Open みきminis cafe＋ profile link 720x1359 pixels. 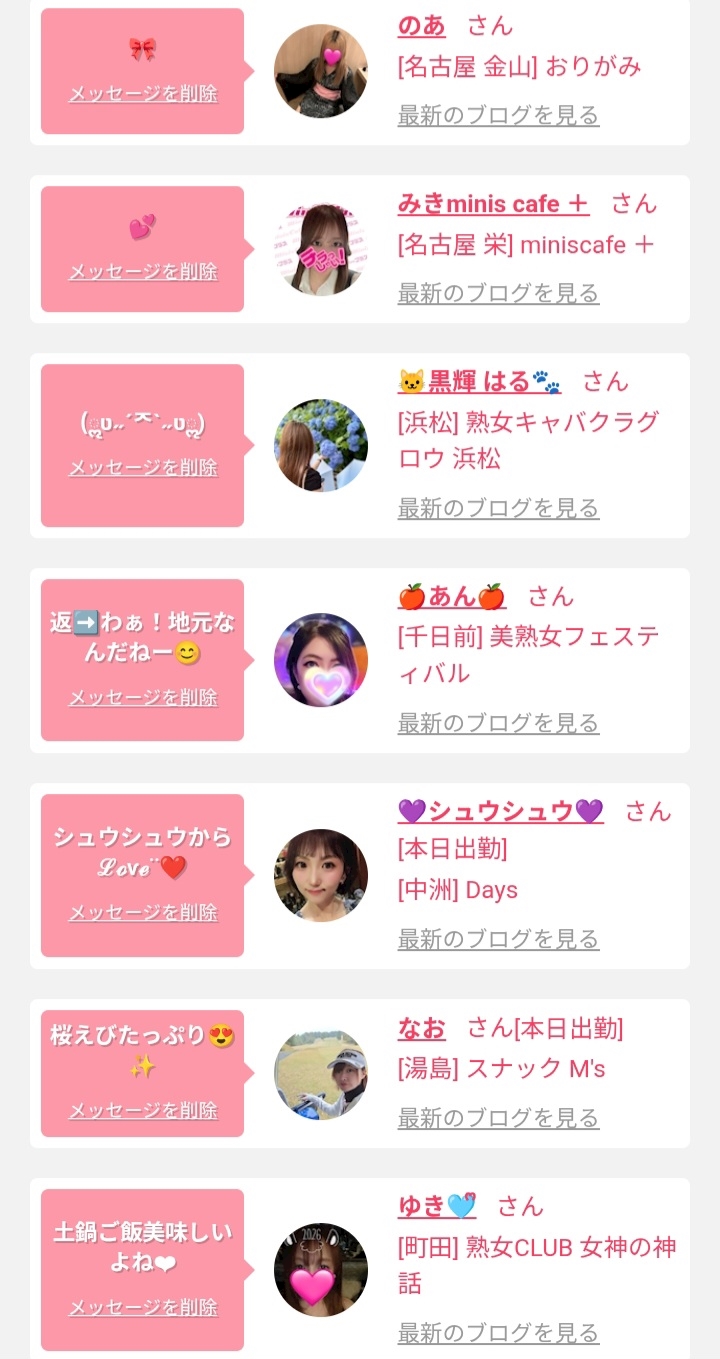point(493,204)
